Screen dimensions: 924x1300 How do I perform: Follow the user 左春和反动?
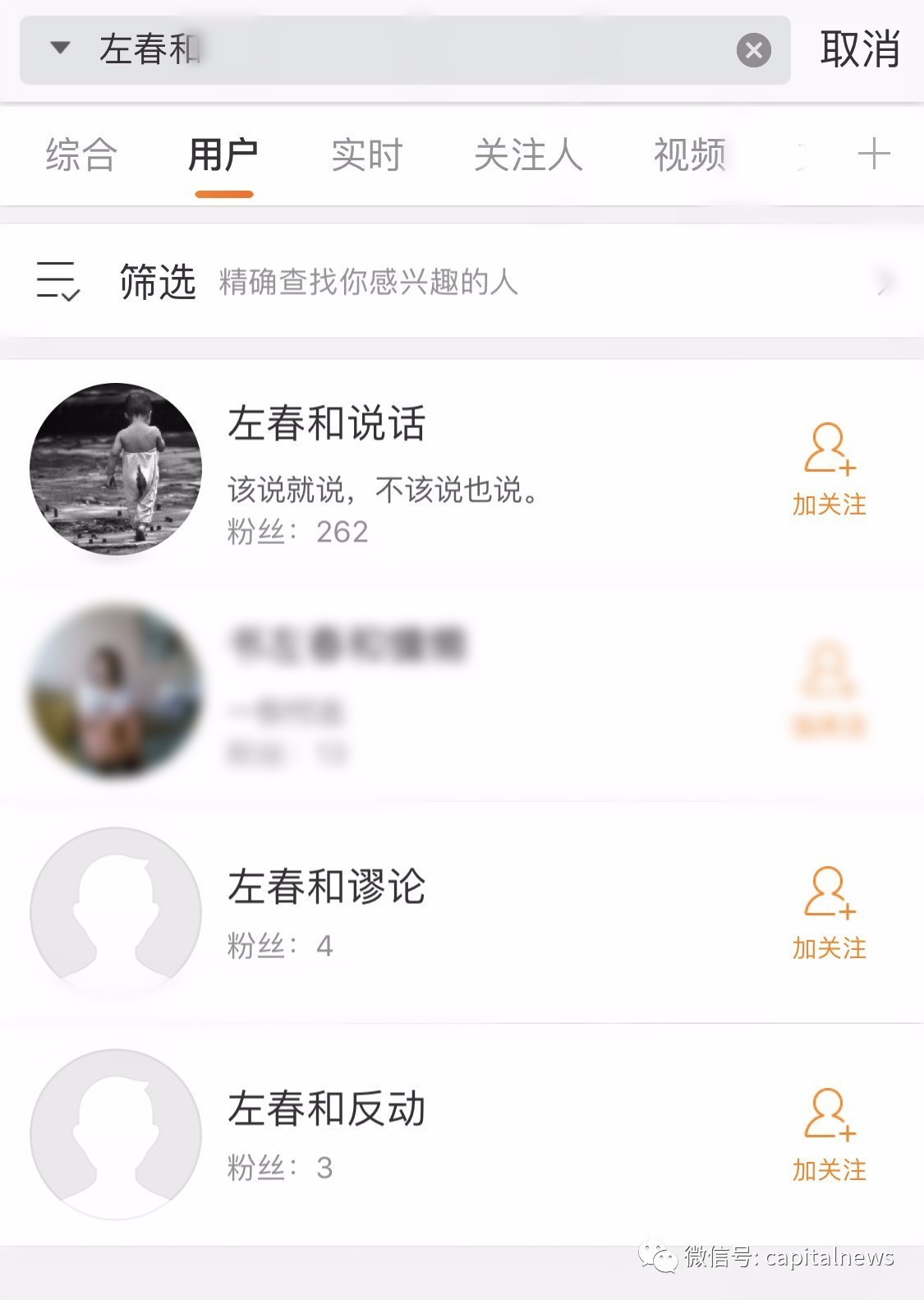click(829, 1135)
